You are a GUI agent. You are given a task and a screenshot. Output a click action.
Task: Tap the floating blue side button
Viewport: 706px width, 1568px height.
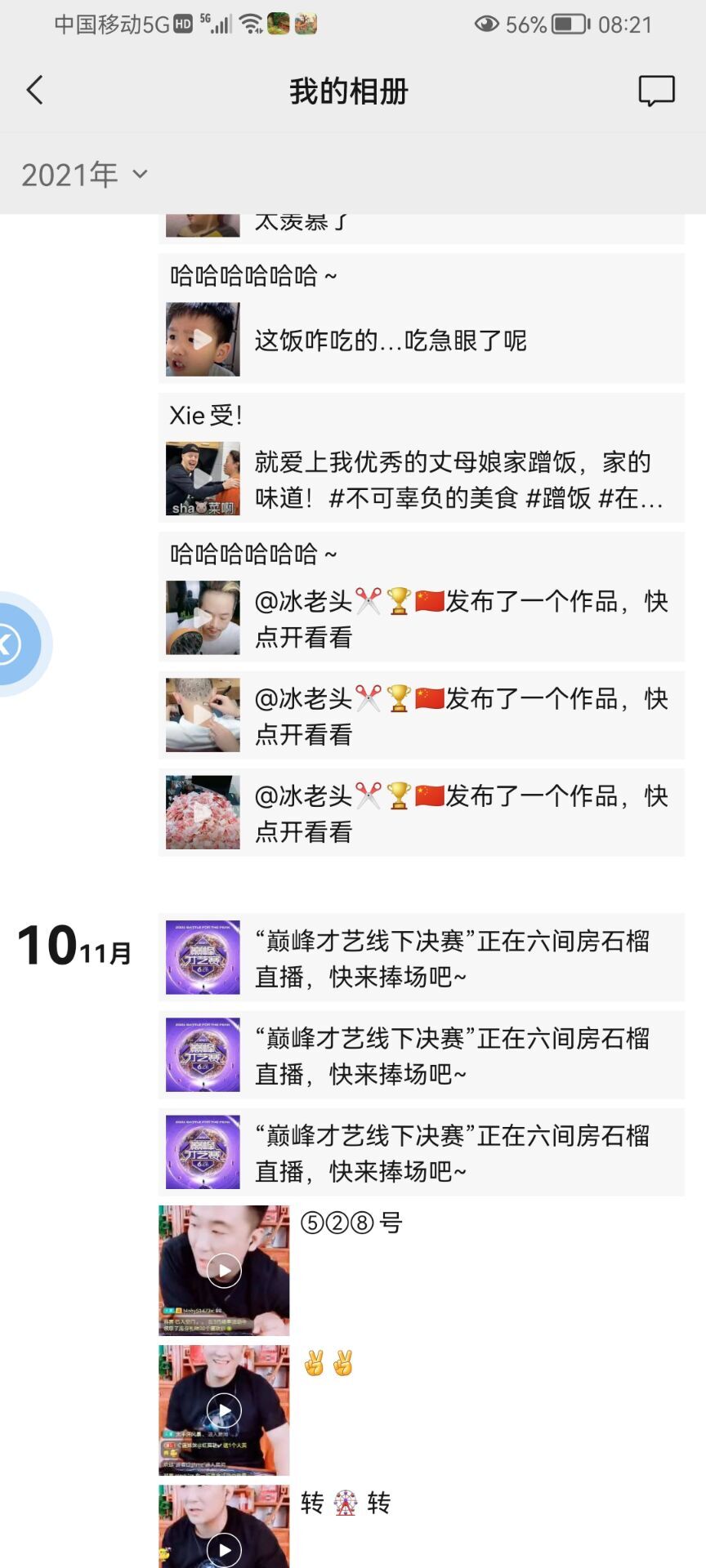(x=16, y=644)
